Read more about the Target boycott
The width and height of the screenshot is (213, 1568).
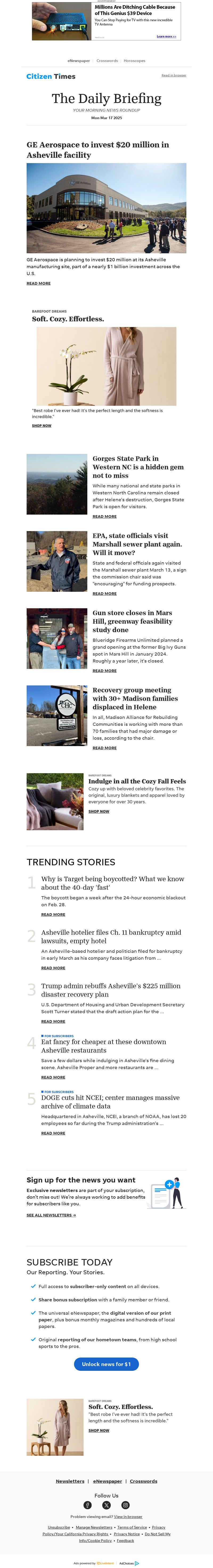53,914
